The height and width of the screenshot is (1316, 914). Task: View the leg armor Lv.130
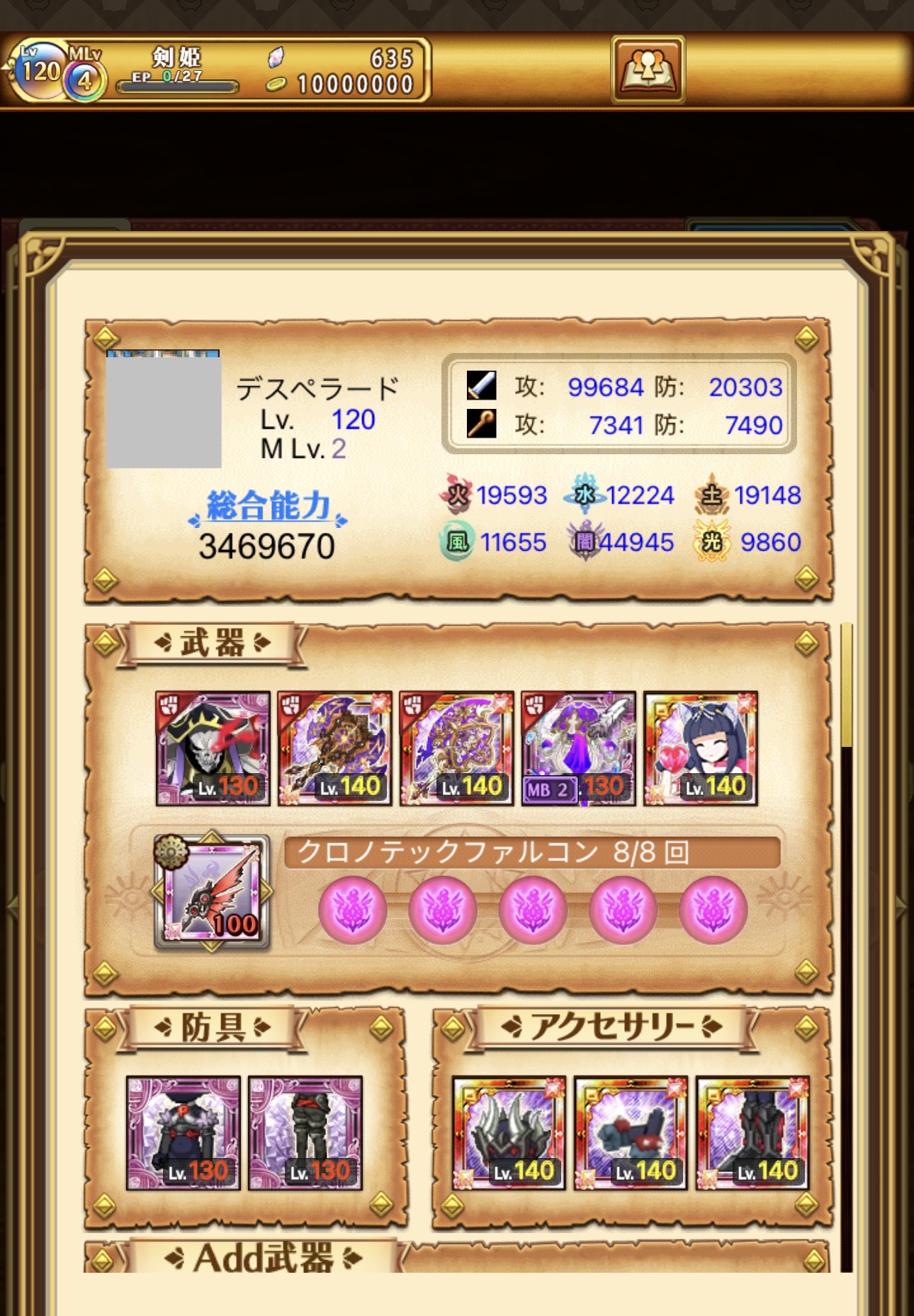click(x=305, y=1132)
